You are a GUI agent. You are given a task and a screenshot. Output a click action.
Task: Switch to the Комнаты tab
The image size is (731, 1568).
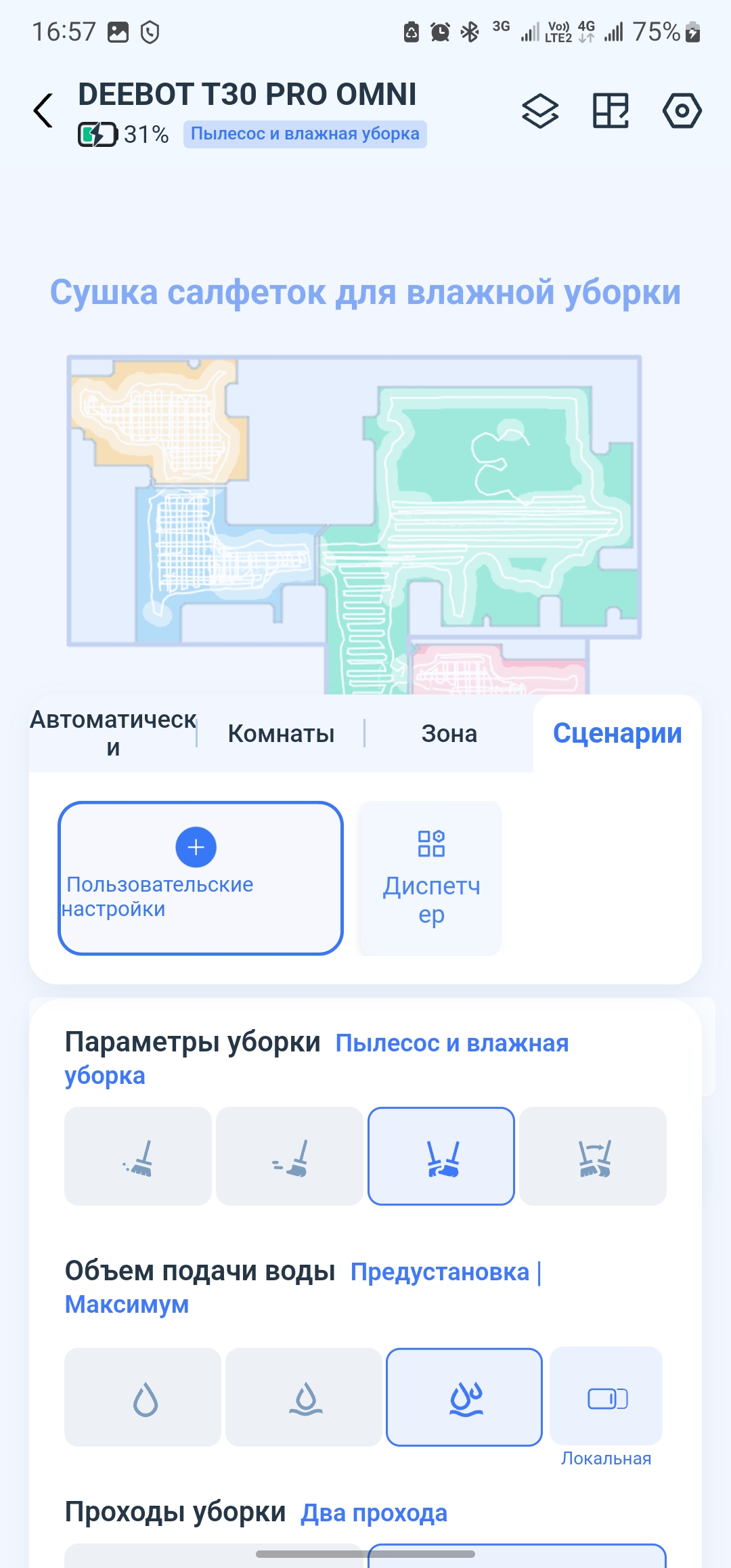tap(281, 733)
